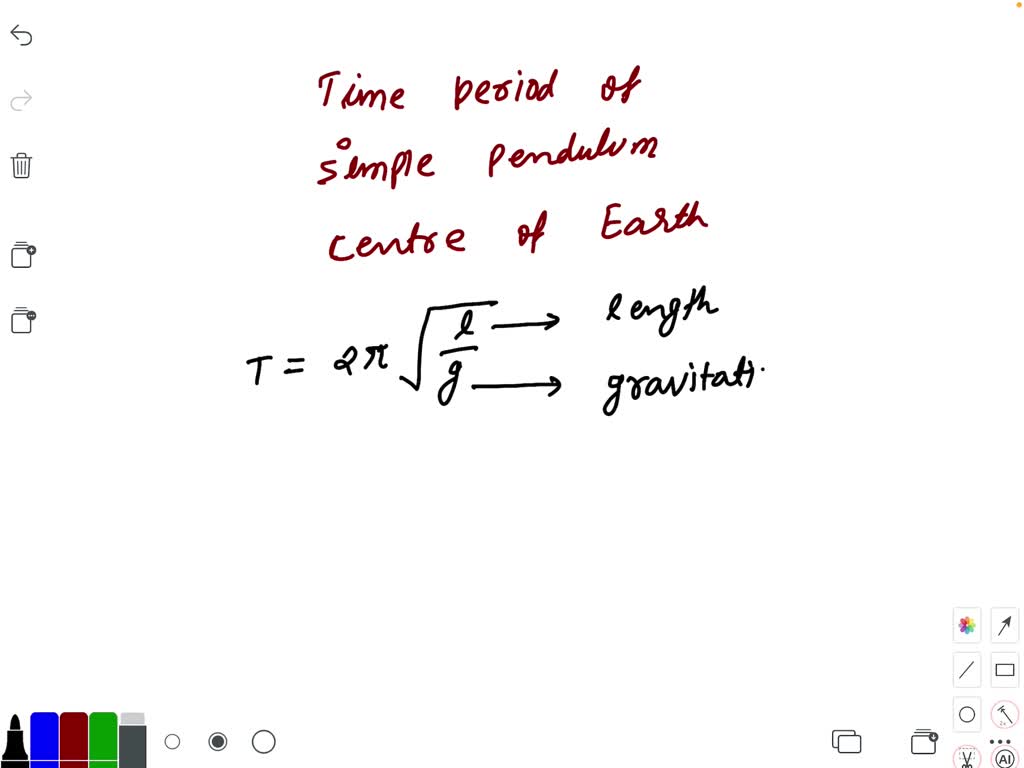Screen dimensions: 1024x768
Task: Add a new page with the plus icon
Action: click(22, 255)
